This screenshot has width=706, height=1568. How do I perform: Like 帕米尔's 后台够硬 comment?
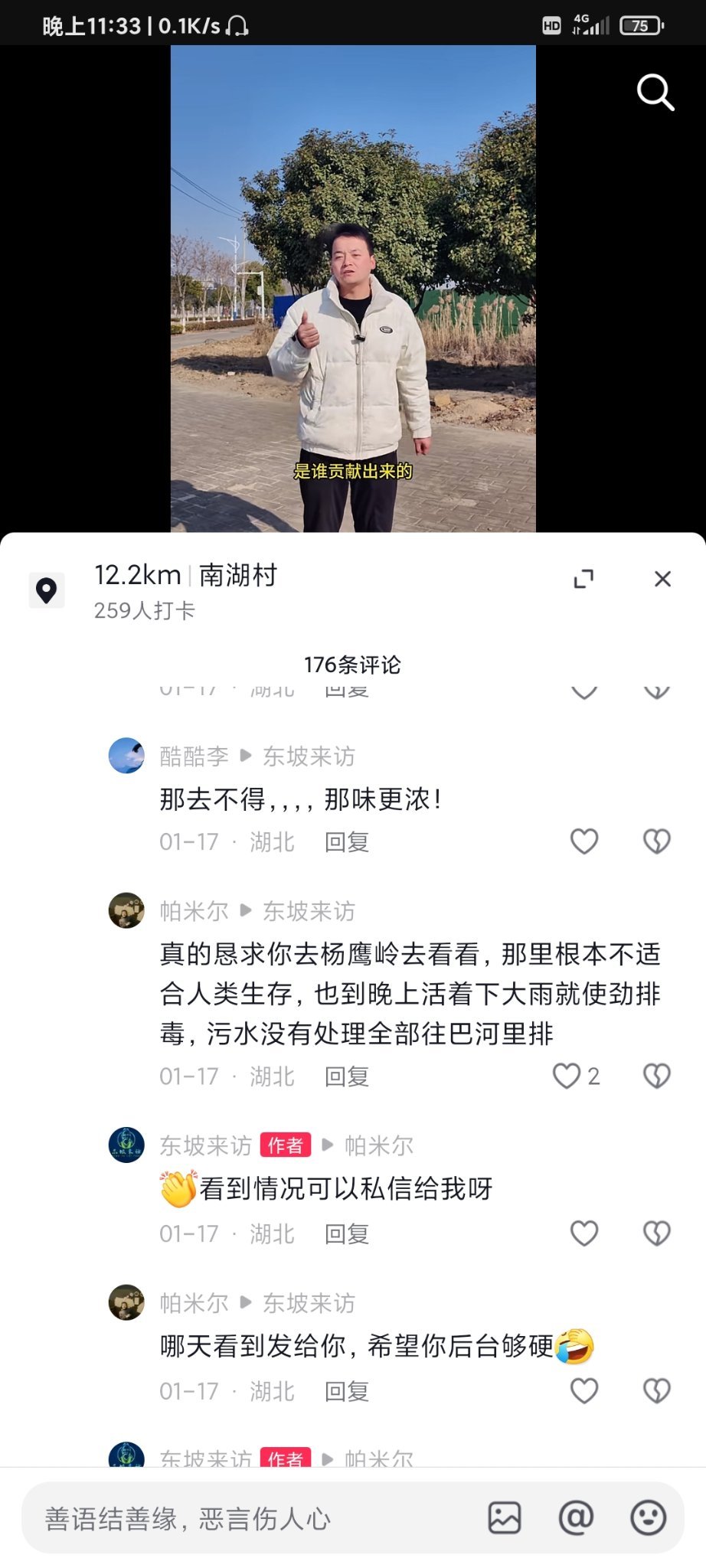click(x=584, y=1390)
